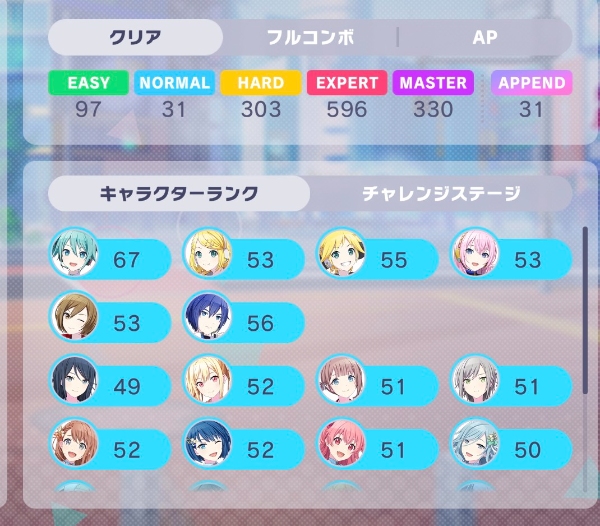Open the チャレンジステージ tab

[x=441, y=193]
